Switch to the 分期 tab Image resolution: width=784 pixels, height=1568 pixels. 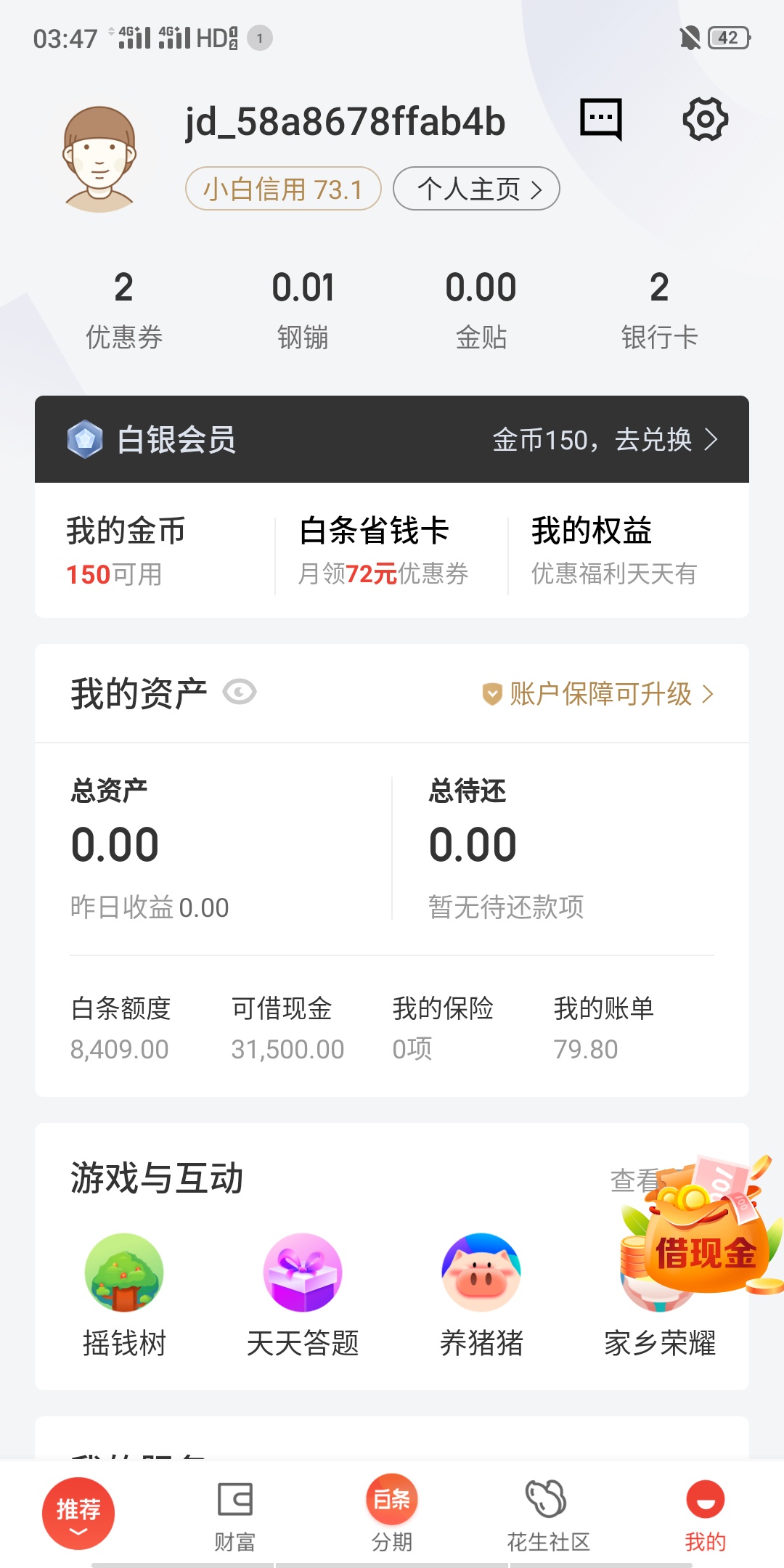(392, 1514)
